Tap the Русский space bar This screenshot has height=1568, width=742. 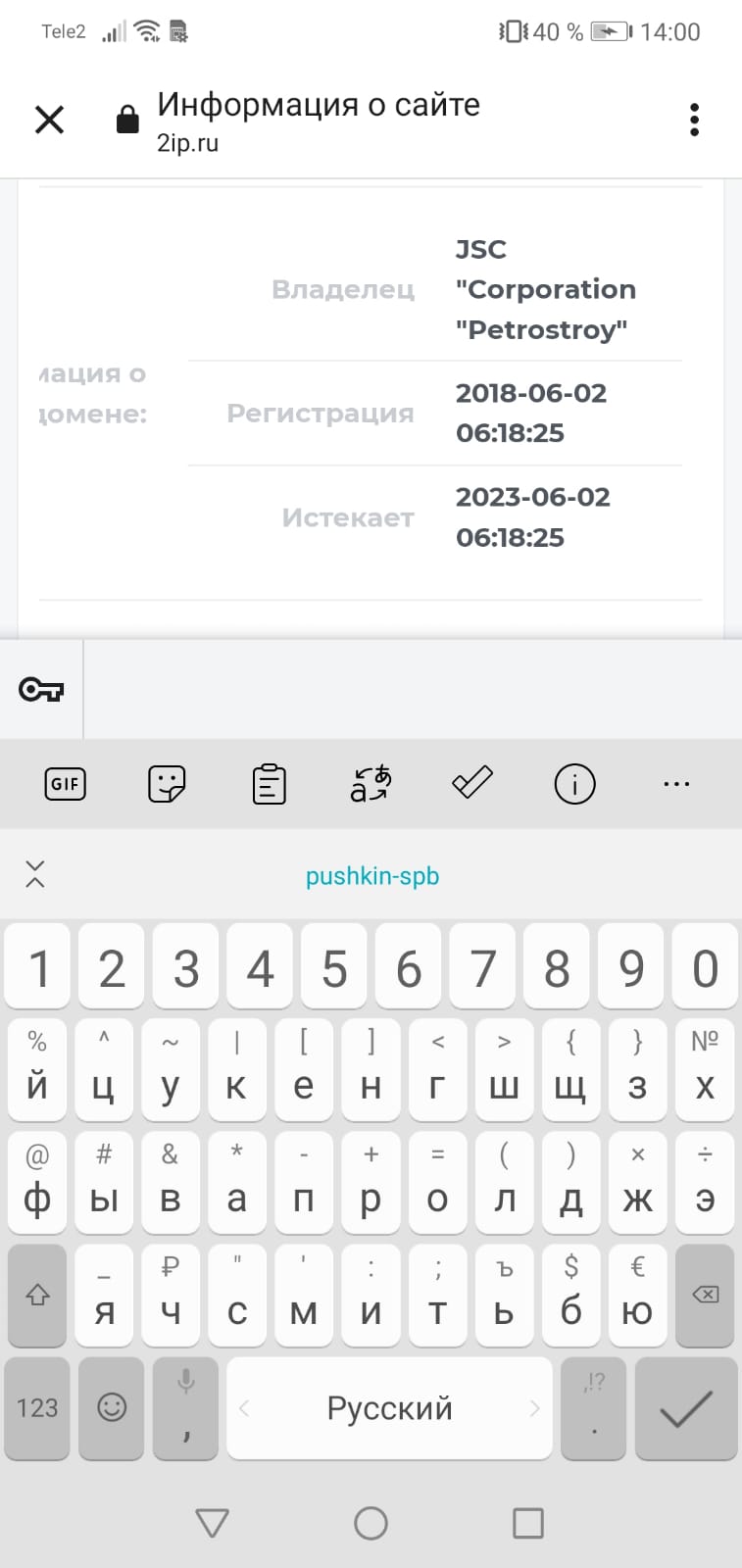tap(389, 1408)
